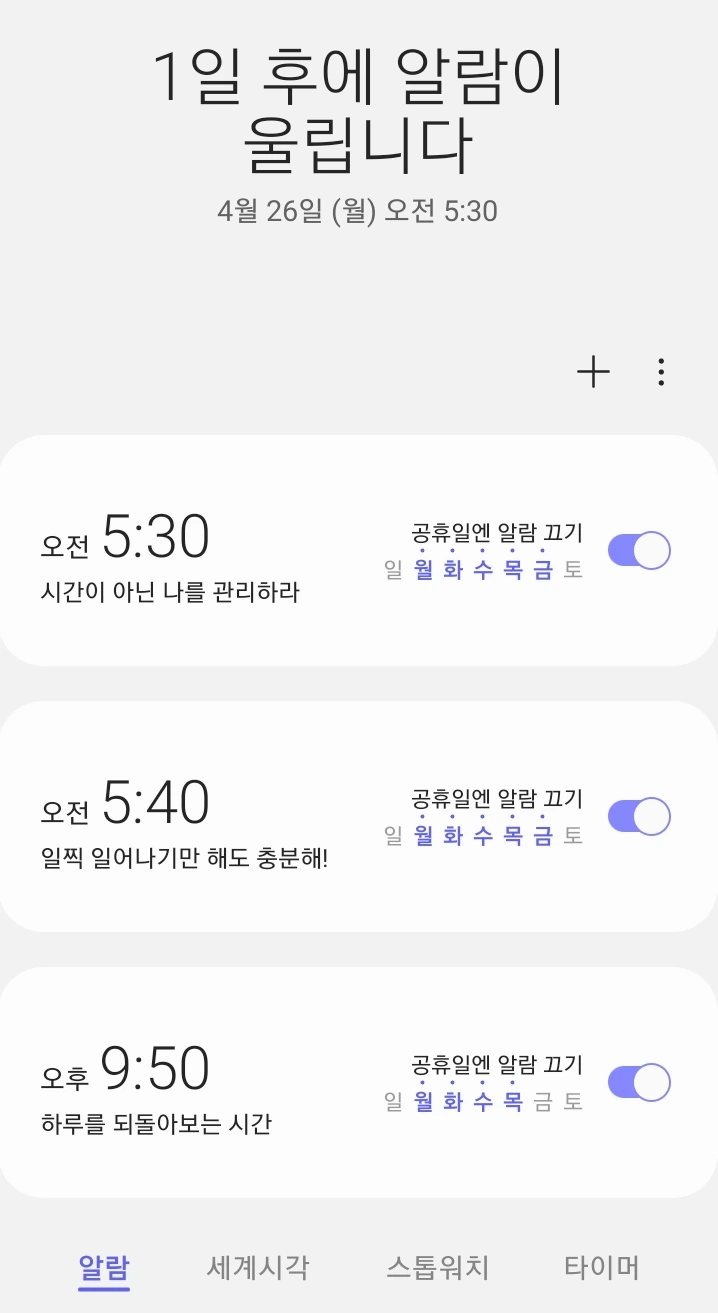This screenshot has height=1313, width=718.
Task: Toggle off the 오후 9:50 alarm
Action: (639, 1082)
